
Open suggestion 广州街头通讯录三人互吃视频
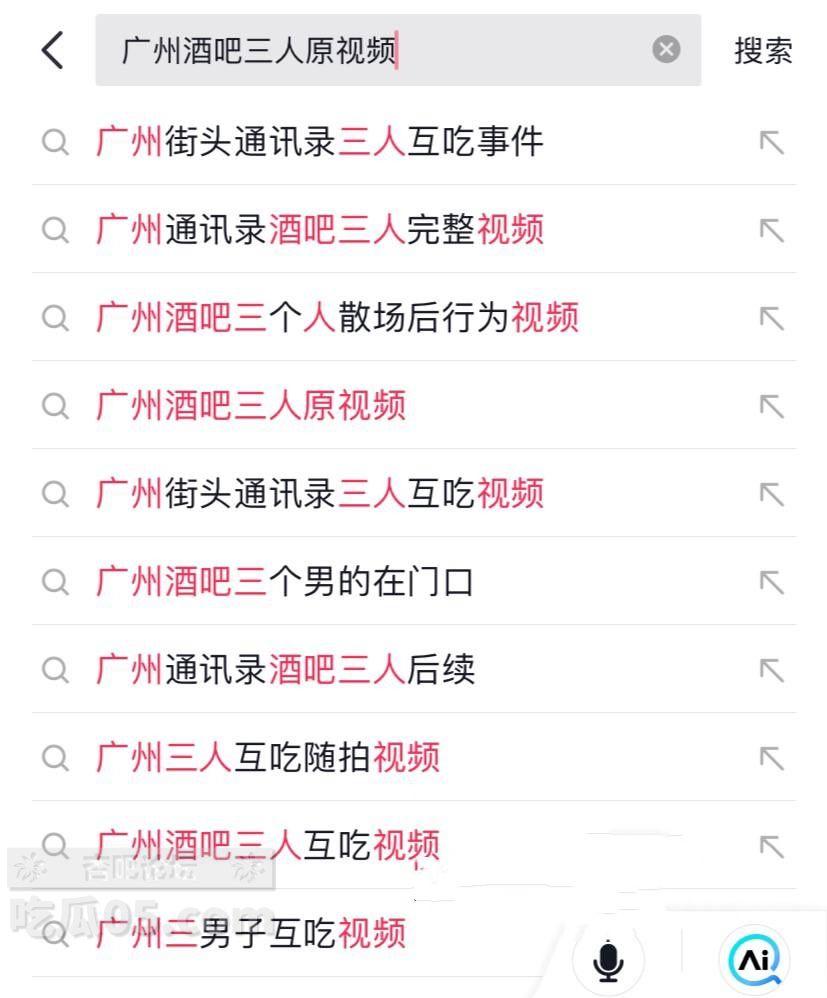pos(320,494)
